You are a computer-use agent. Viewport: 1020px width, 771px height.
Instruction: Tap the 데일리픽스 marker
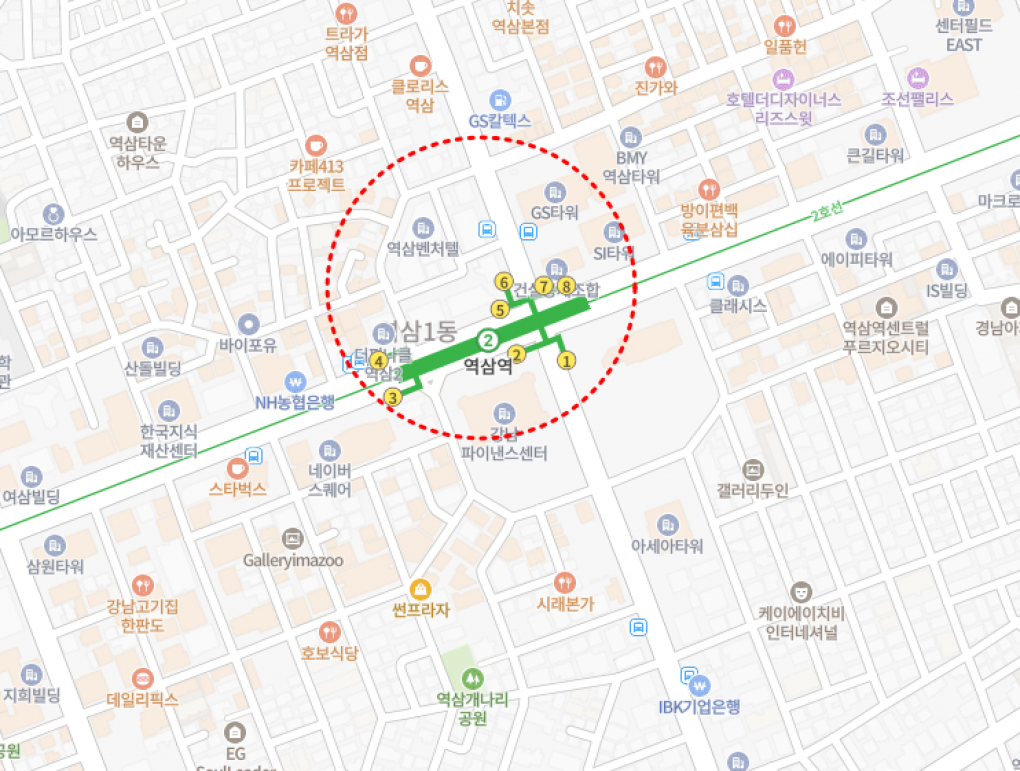[x=142, y=678]
